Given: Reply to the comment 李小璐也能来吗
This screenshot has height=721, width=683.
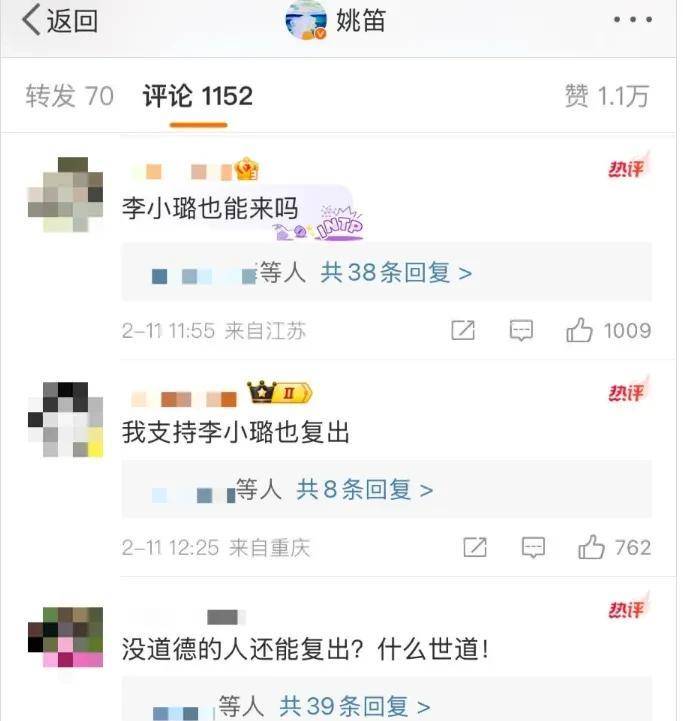Looking at the screenshot, I should (x=521, y=331).
